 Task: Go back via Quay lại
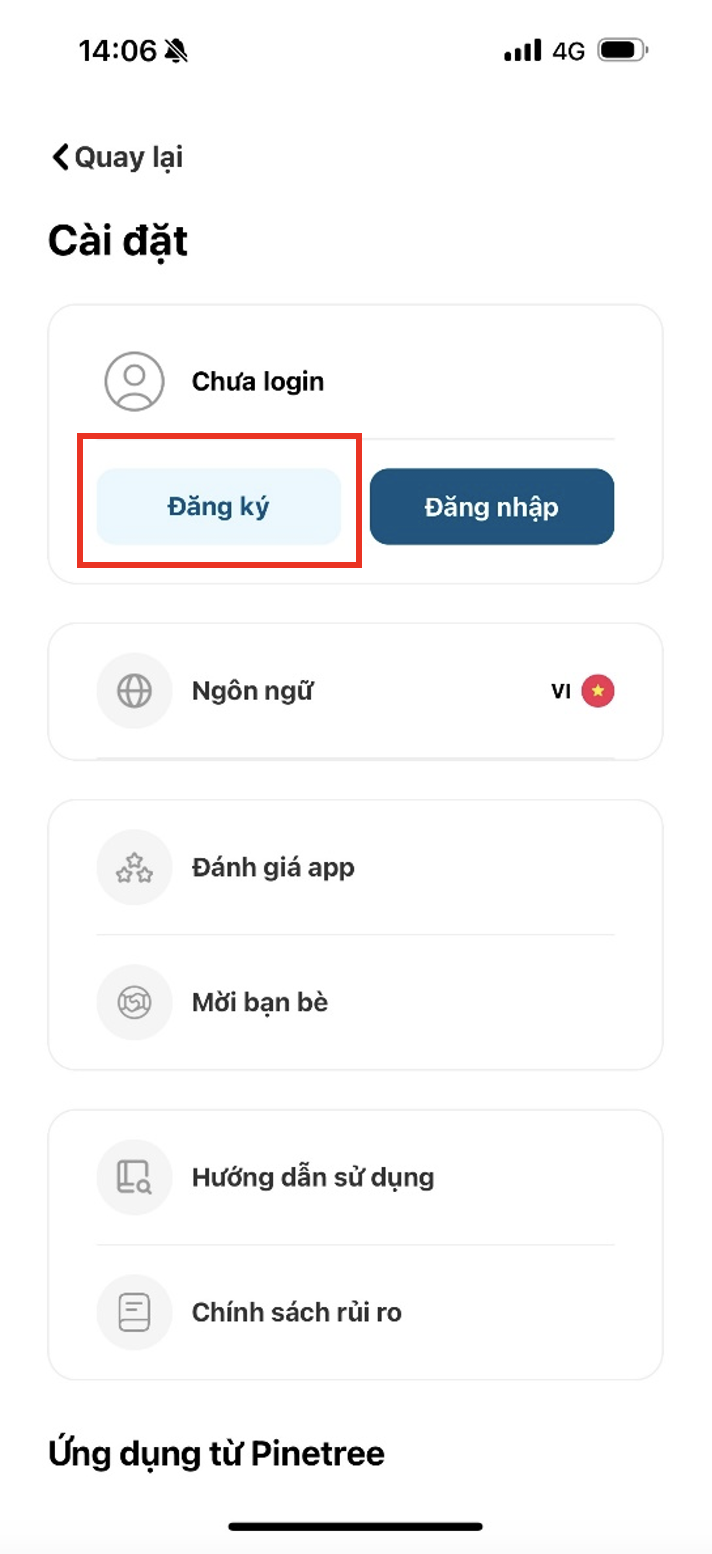pos(118,158)
